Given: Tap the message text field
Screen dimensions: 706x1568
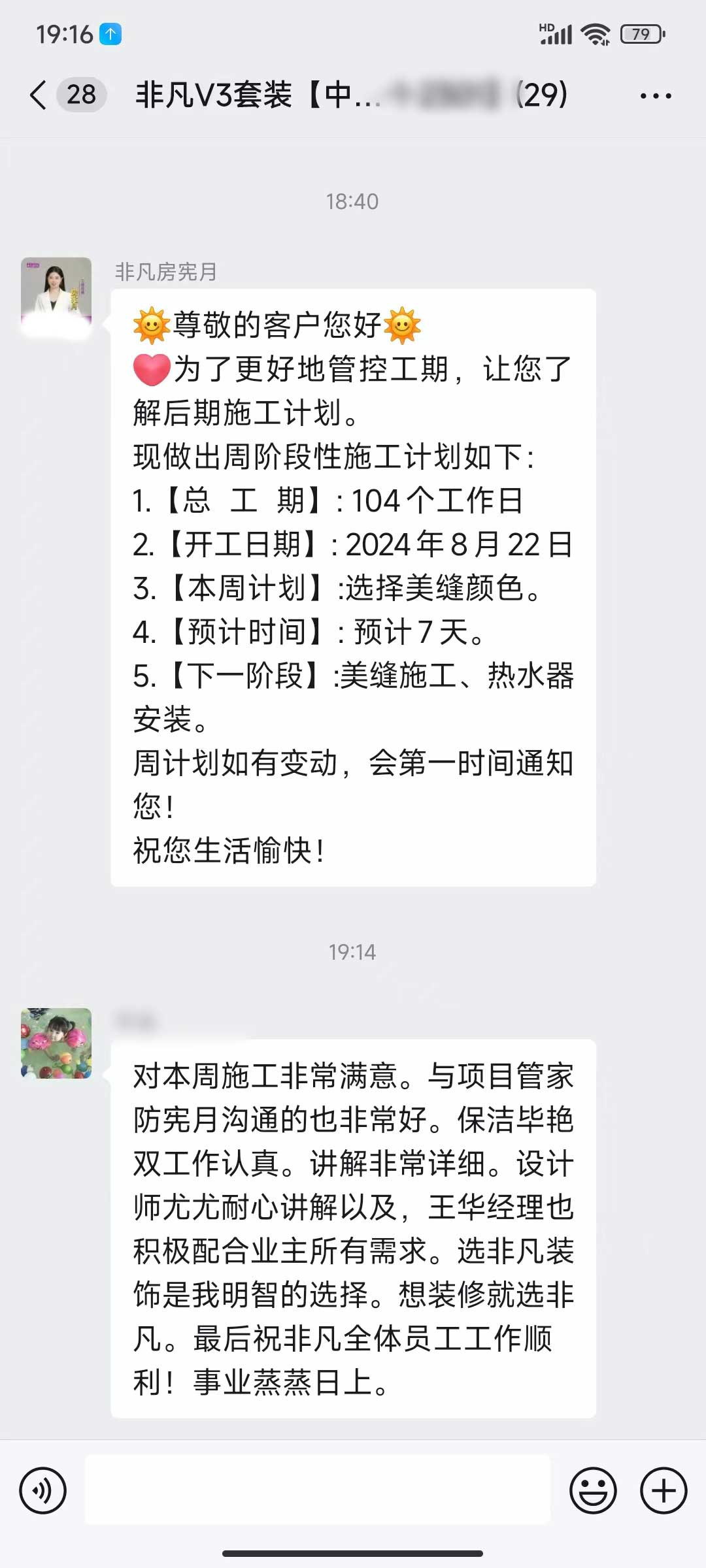Looking at the screenshot, I should [x=318, y=1490].
